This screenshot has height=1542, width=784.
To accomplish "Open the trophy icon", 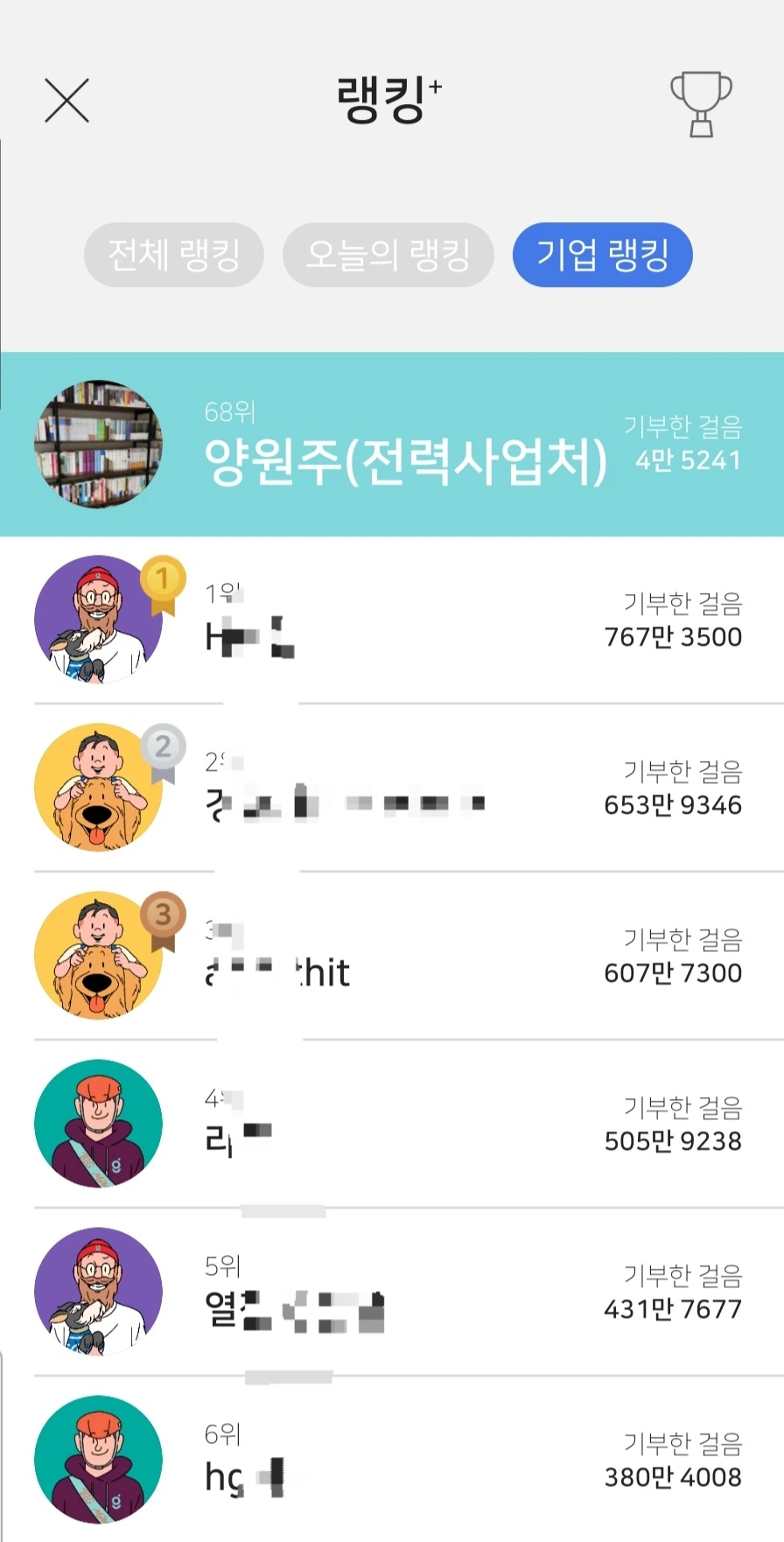I will click(x=701, y=103).
